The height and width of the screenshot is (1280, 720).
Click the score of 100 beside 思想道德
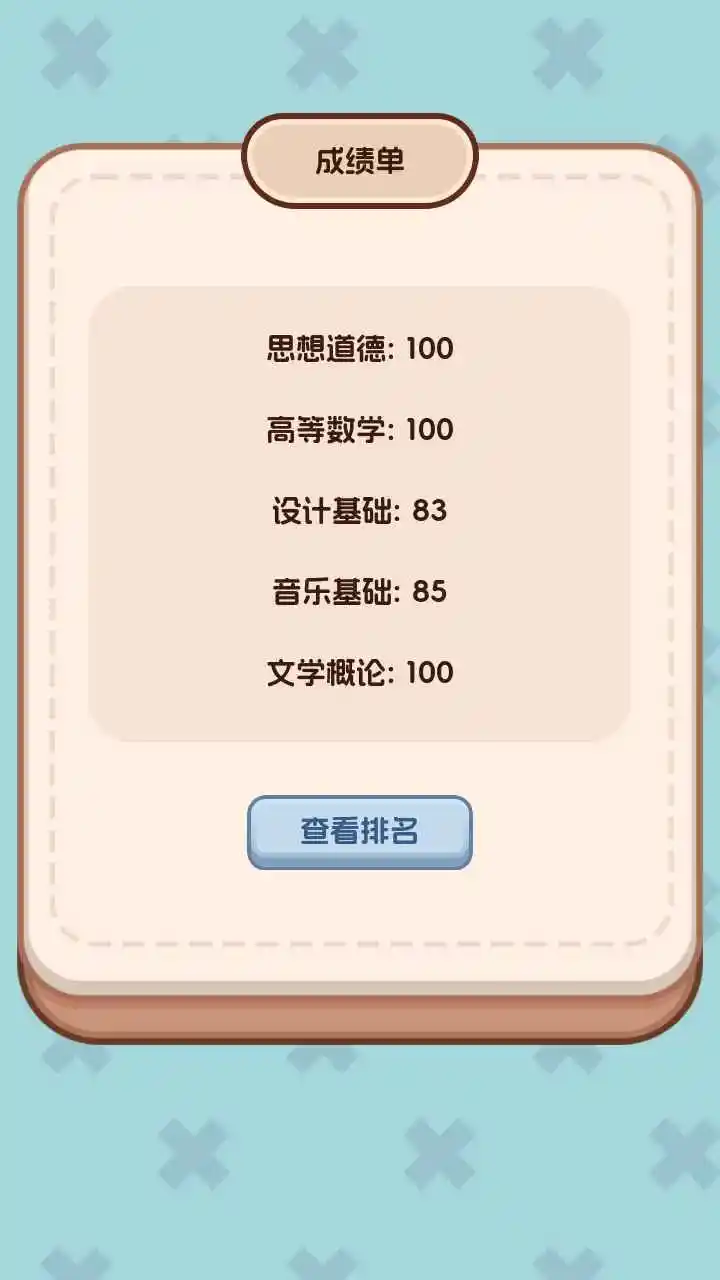430,347
